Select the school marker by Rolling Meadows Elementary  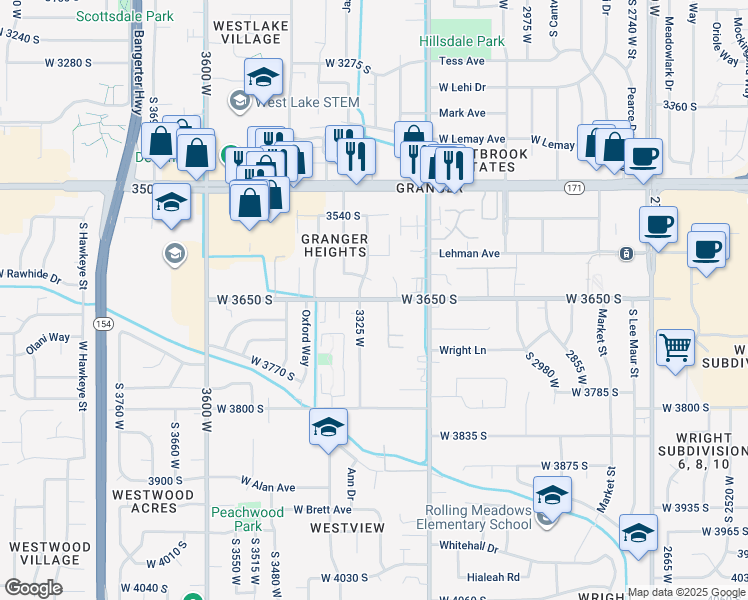[x=552, y=495]
